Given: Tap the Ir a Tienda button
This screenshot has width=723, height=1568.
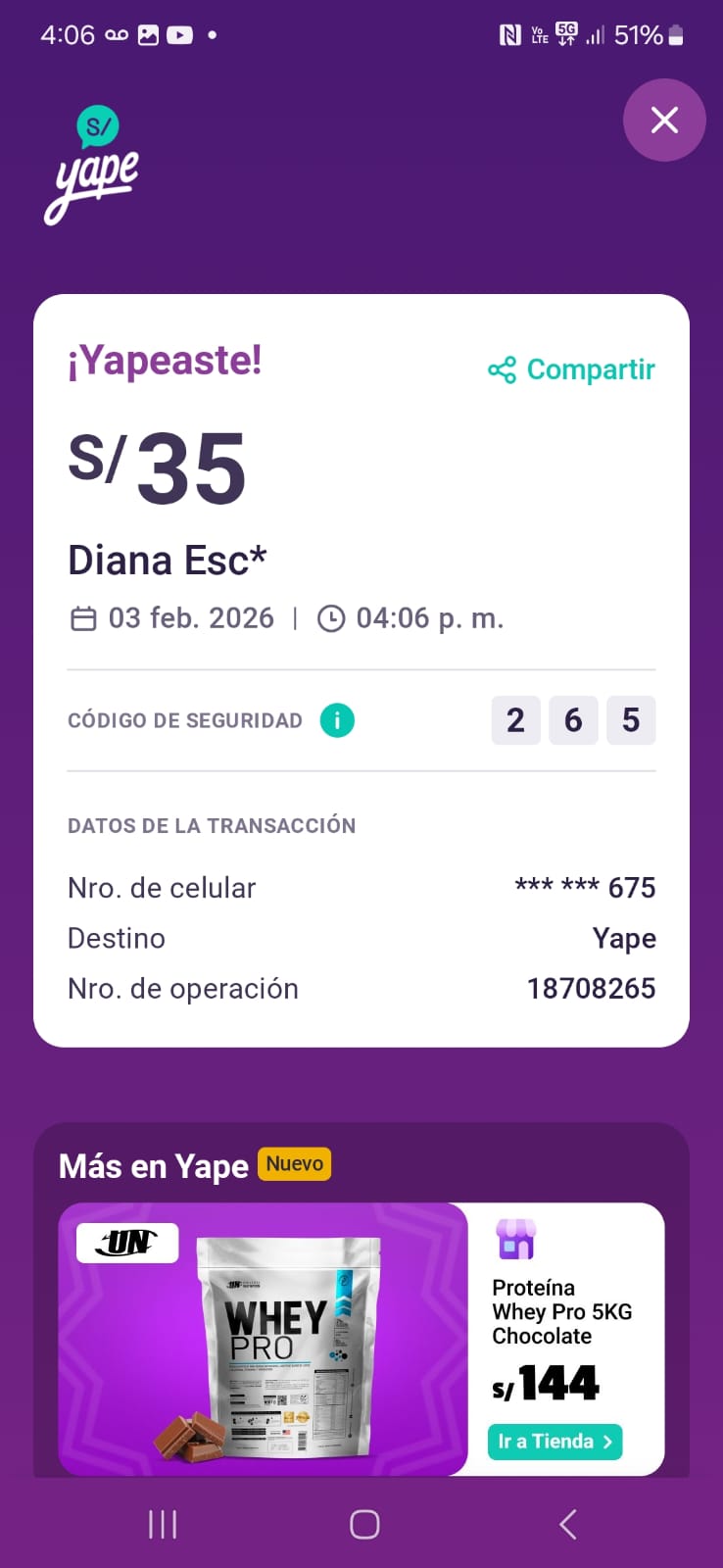Looking at the screenshot, I should coord(554,1442).
